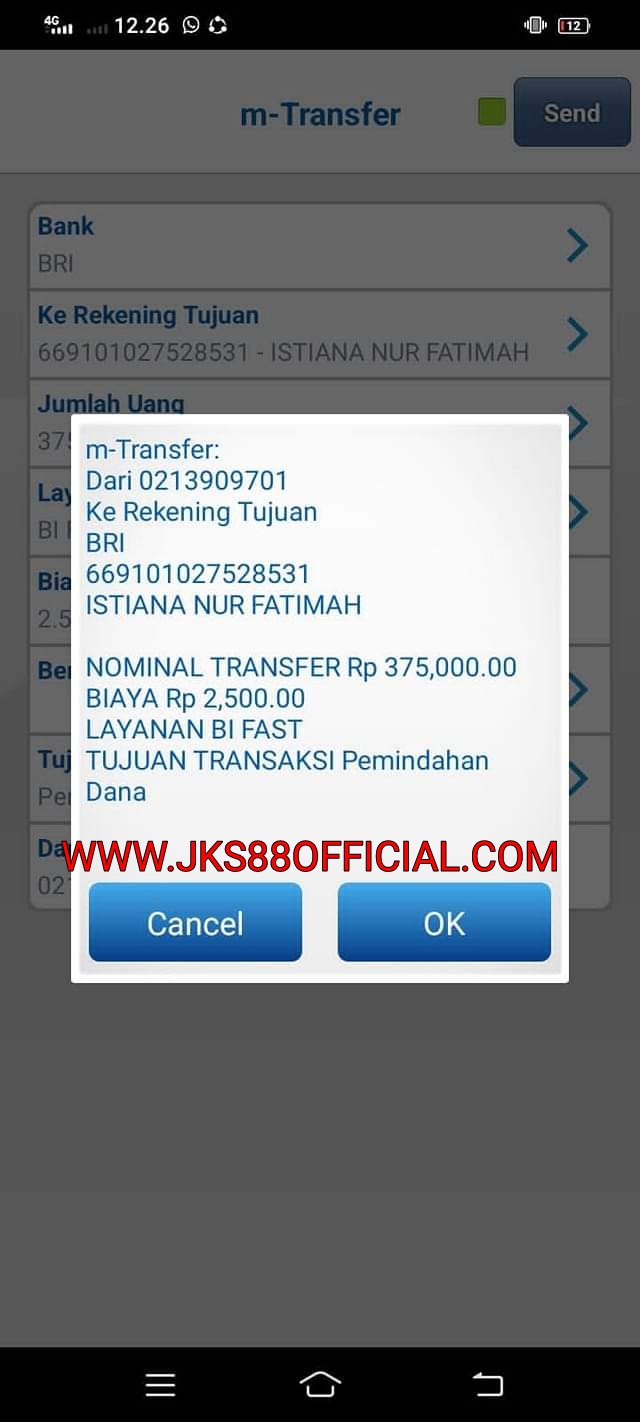Go to the phone's home screen
This screenshot has height=1422, width=640.
[x=319, y=1384]
